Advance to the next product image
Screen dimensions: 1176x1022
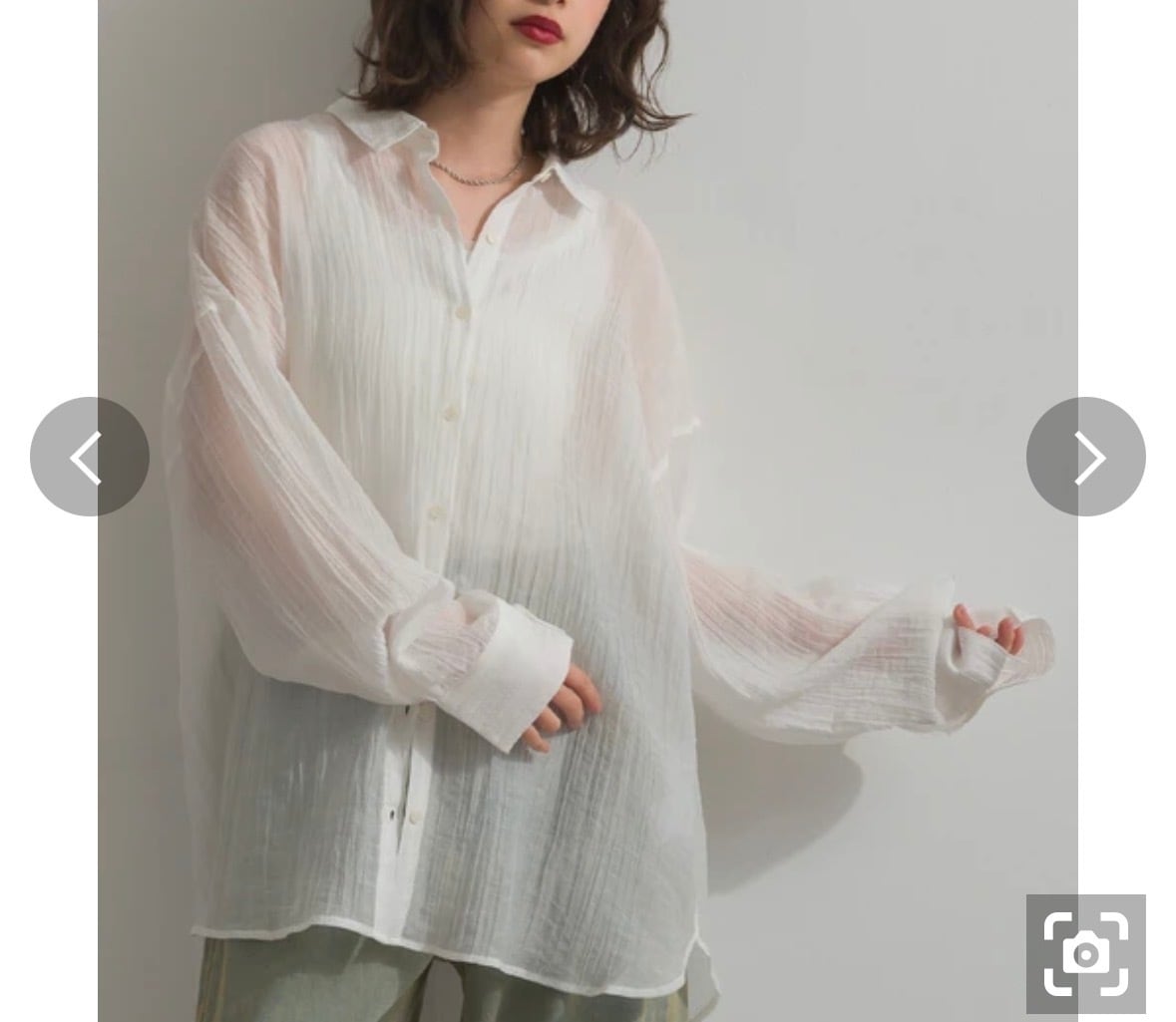point(1085,457)
